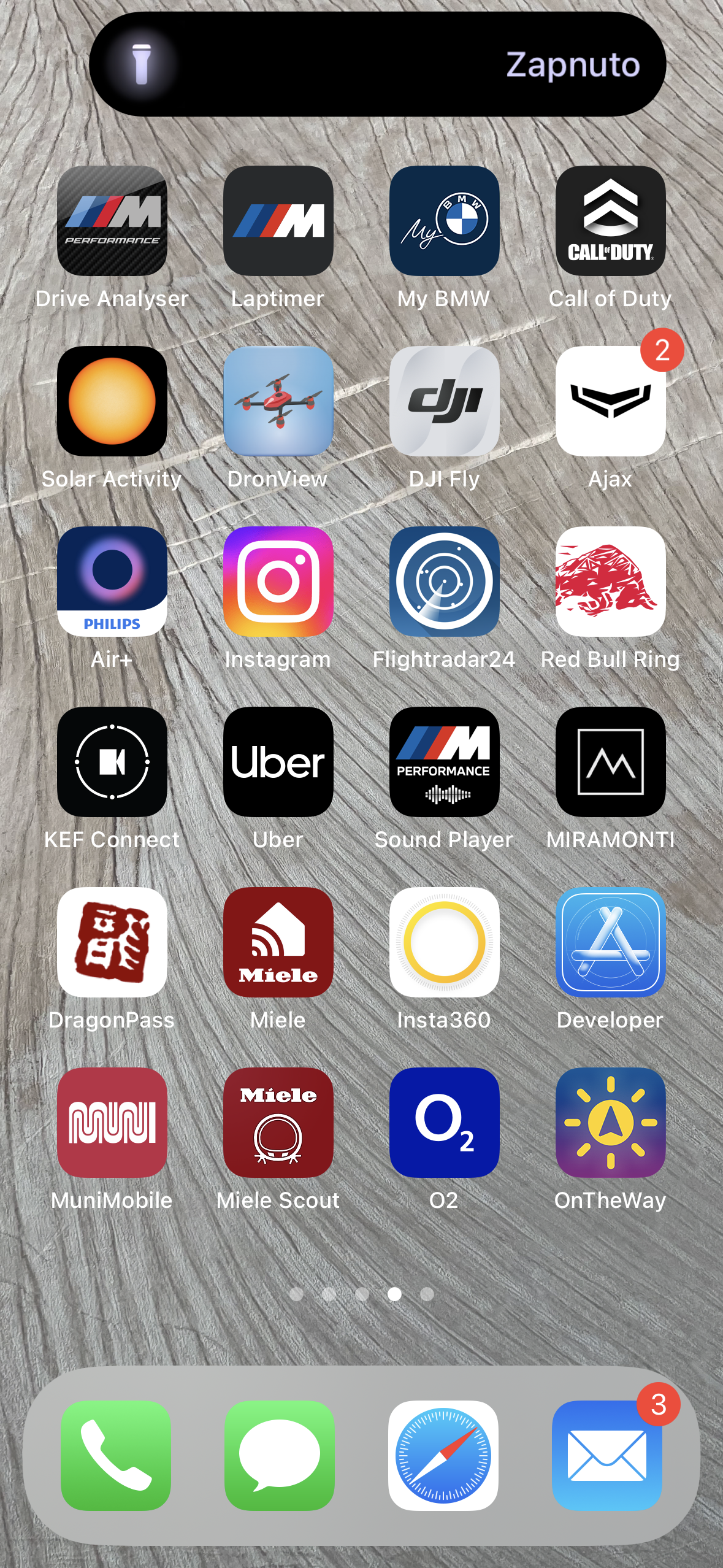Open KEF Connect

pyautogui.click(x=112, y=763)
